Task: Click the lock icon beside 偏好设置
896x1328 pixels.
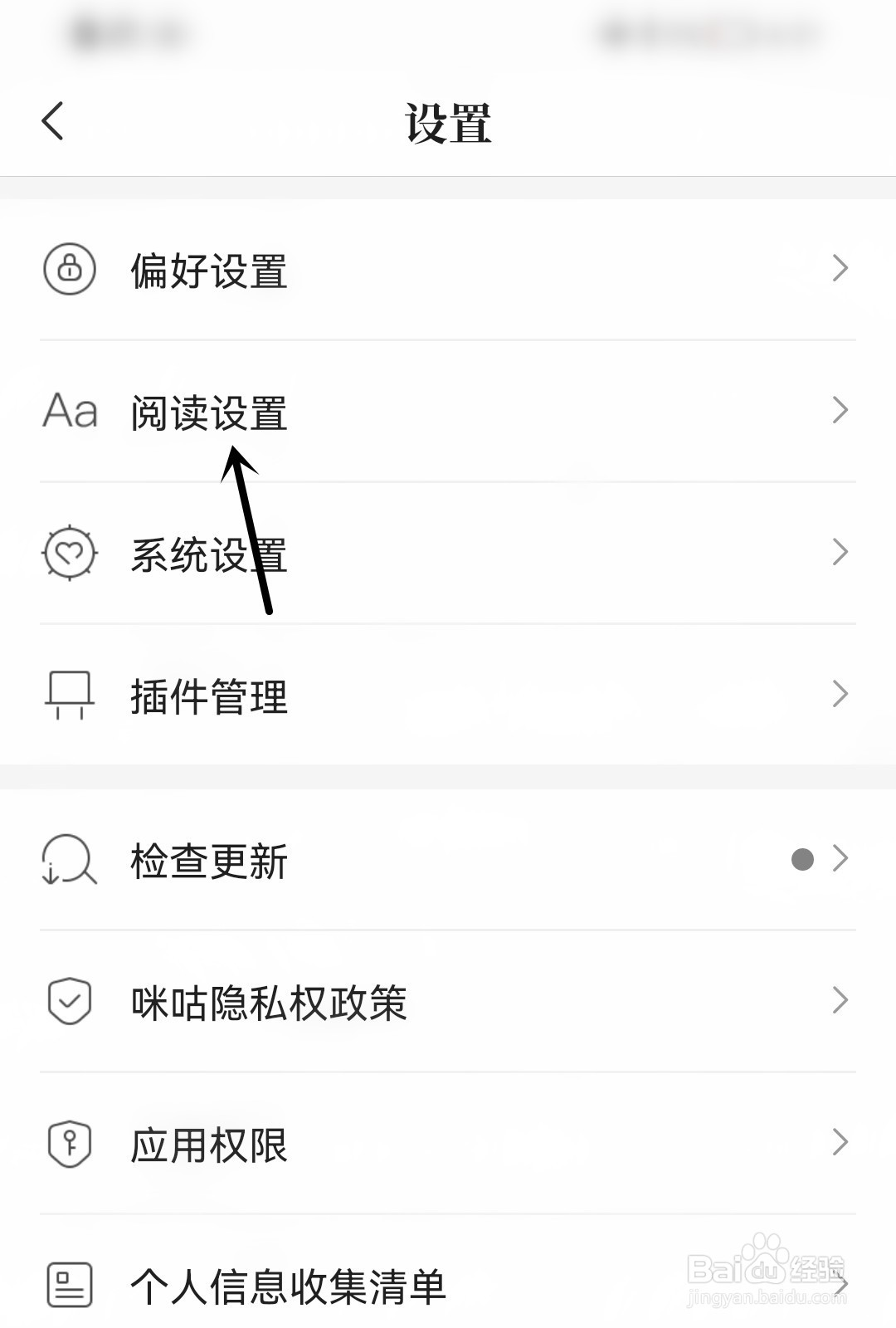Action: 71,268
